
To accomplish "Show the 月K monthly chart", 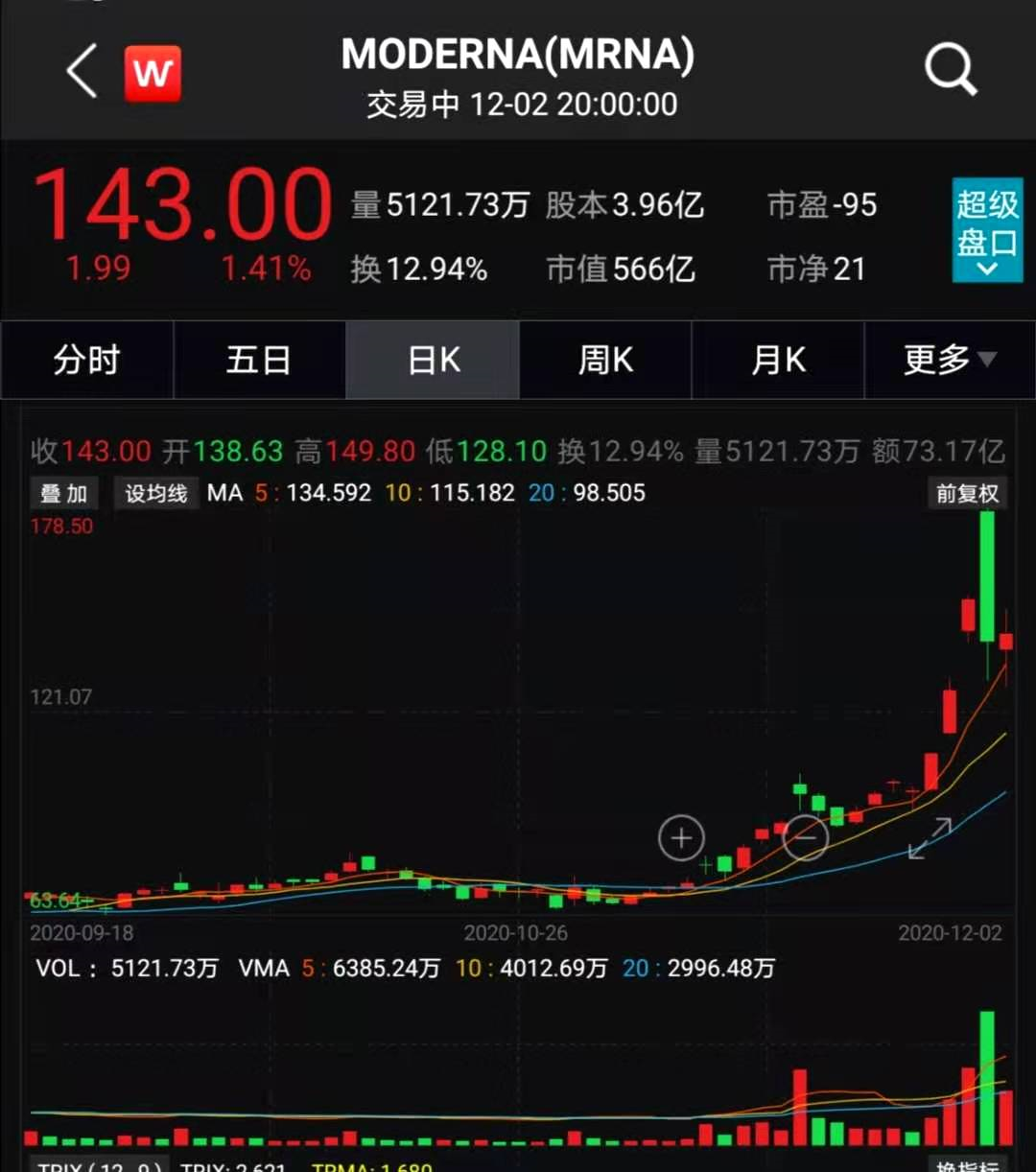I will [778, 361].
